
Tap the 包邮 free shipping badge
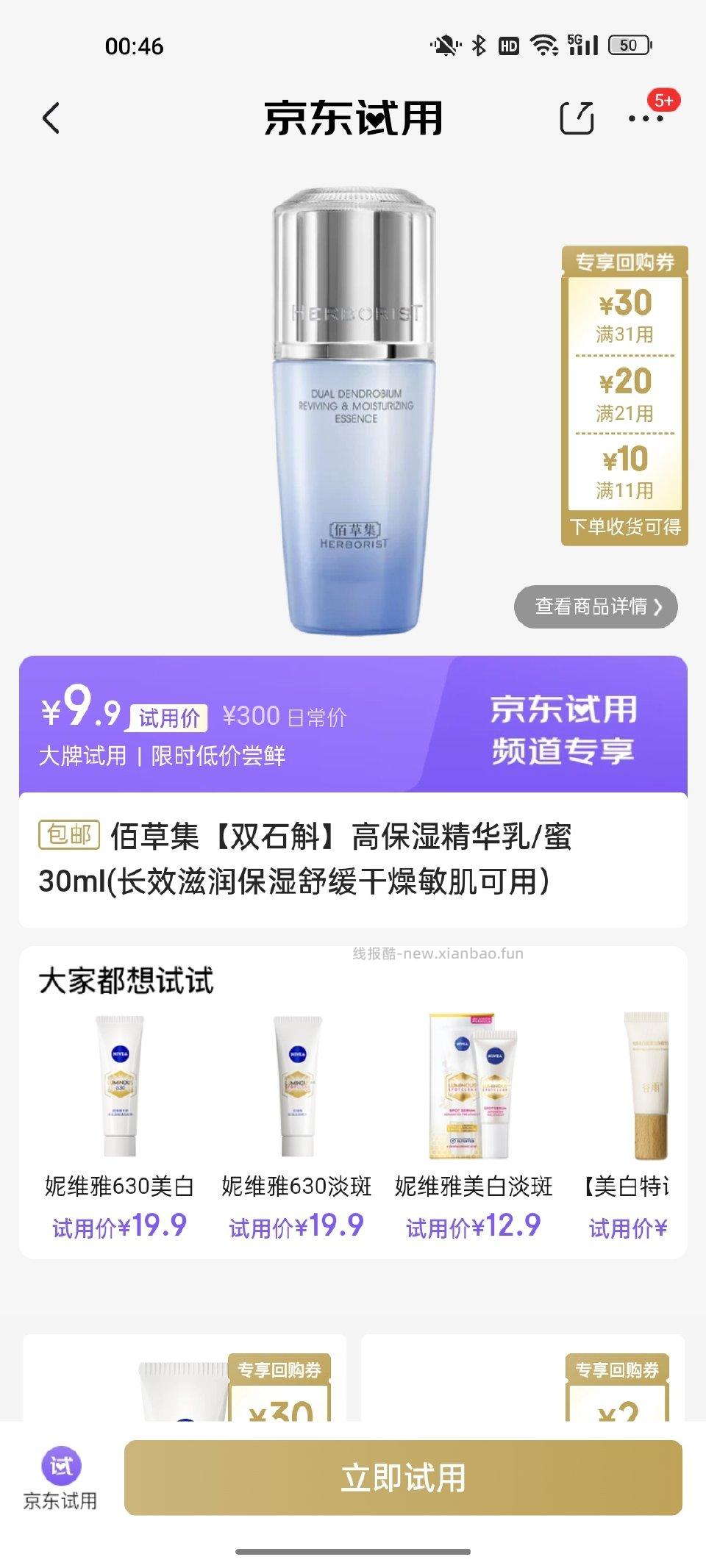tap(70, 834)
